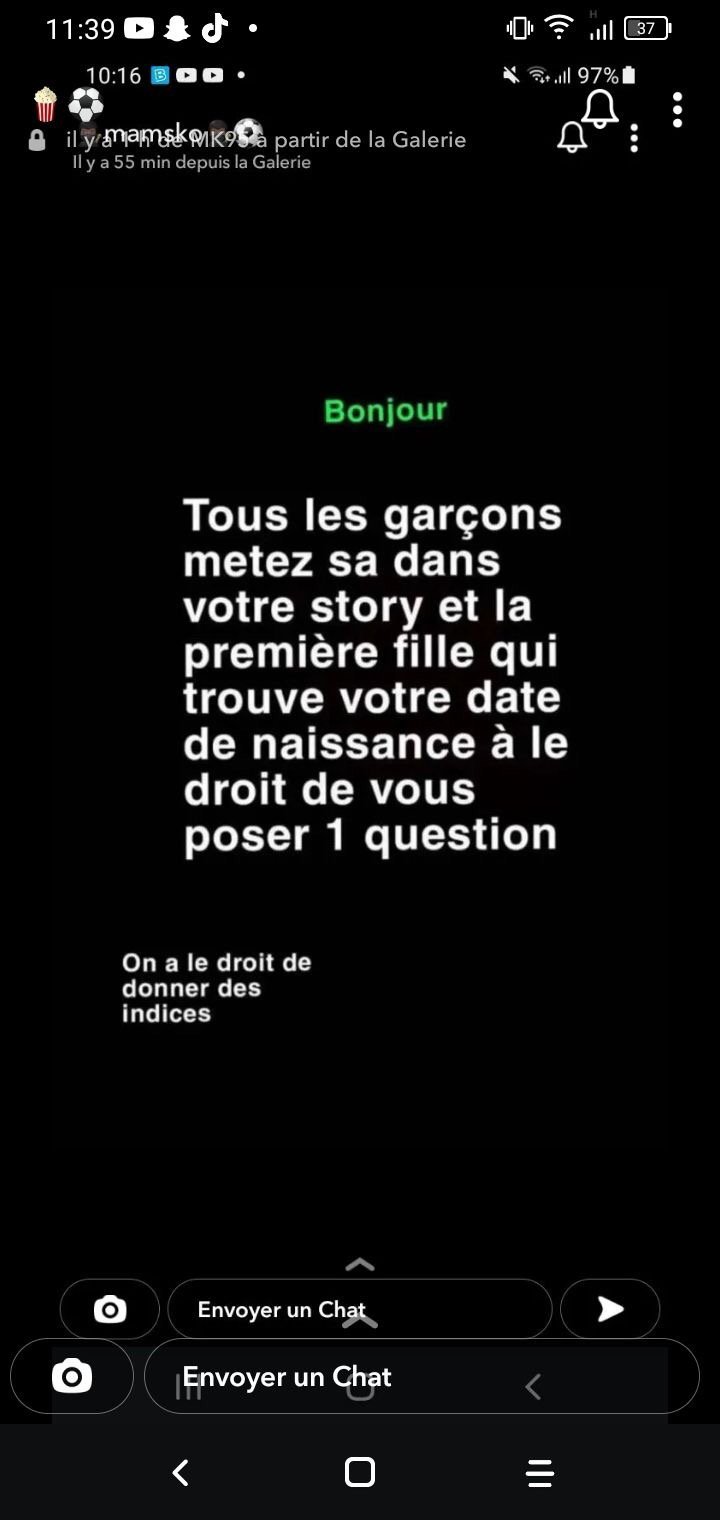The width and height of the screenshot is (720, 1520).
Task: Tap the larger notification bell icon
Action: point(600,108)
